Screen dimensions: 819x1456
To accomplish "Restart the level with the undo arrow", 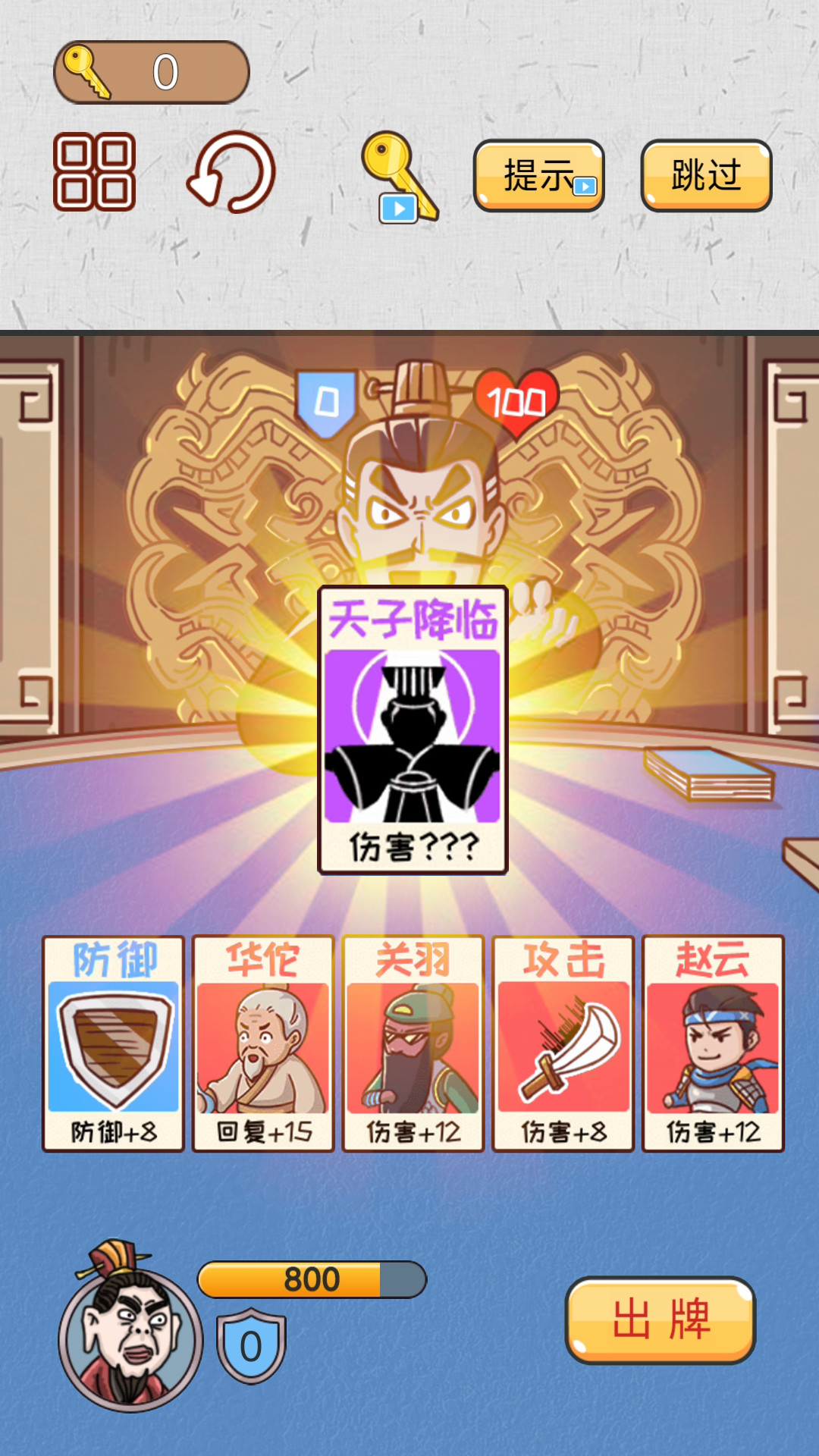I will (x=232, y=172).
